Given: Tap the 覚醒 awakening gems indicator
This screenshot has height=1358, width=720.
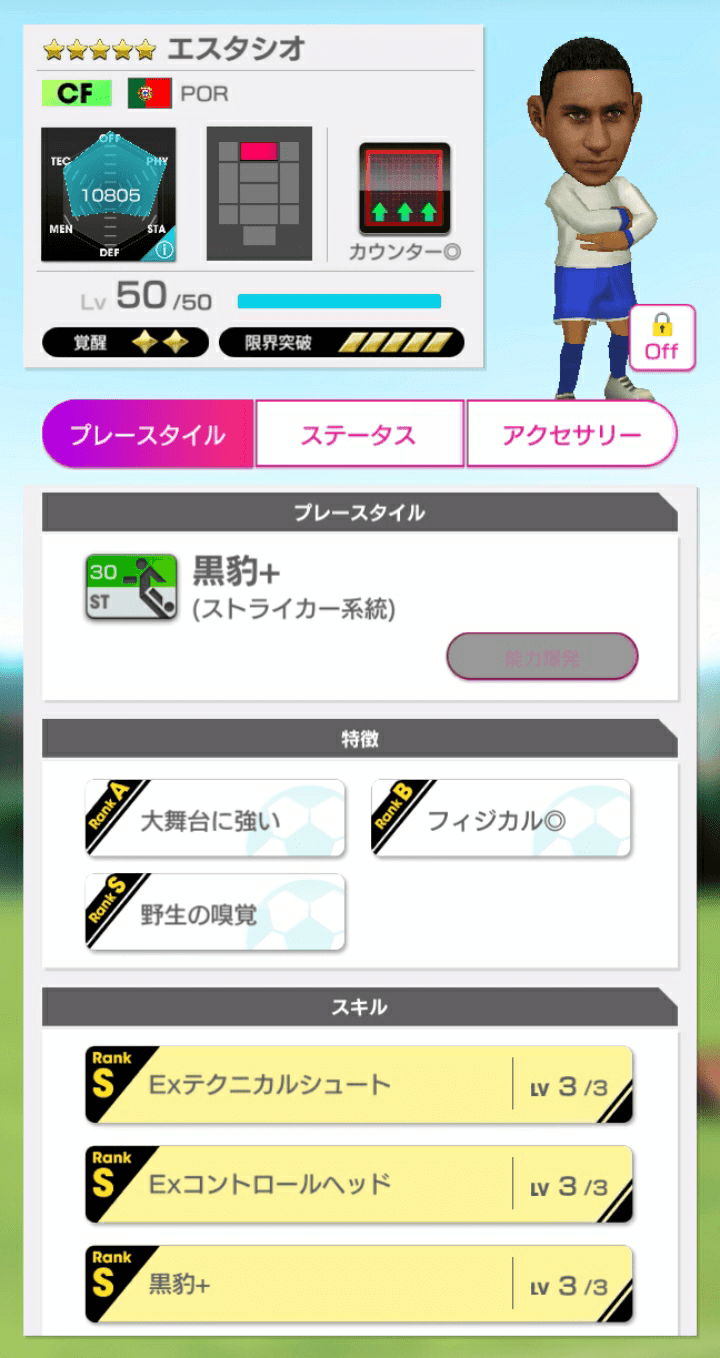Looking at the screenshot, I should pos(125,341).
